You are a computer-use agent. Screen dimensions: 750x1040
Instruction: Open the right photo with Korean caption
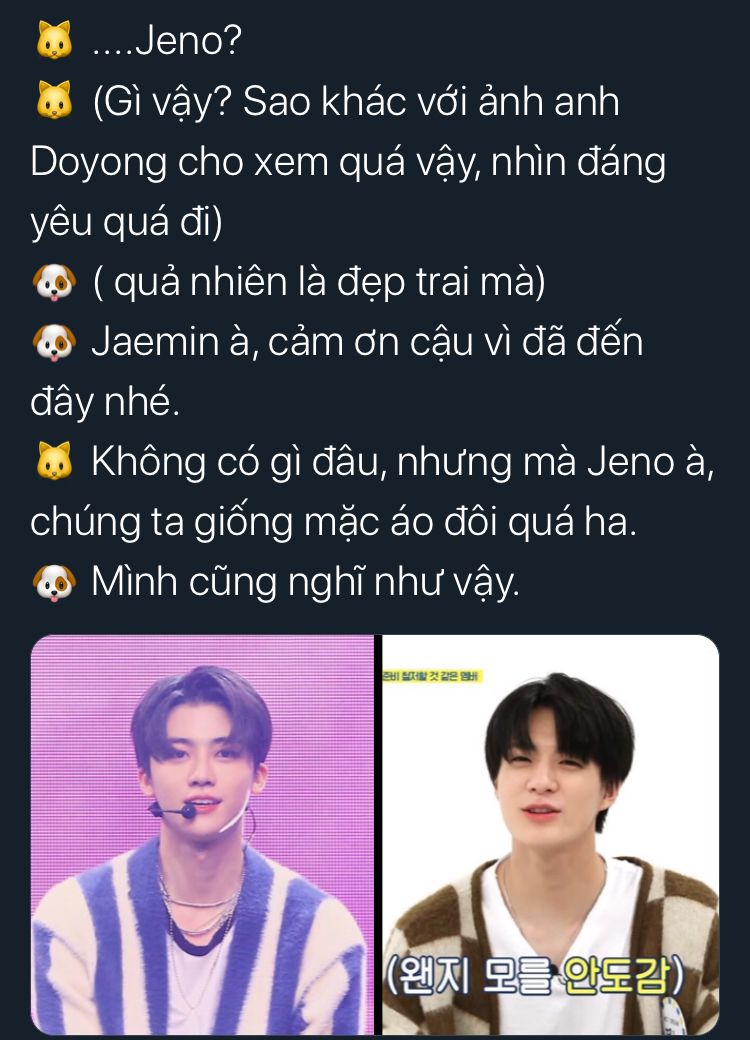(x=550, y=834)
